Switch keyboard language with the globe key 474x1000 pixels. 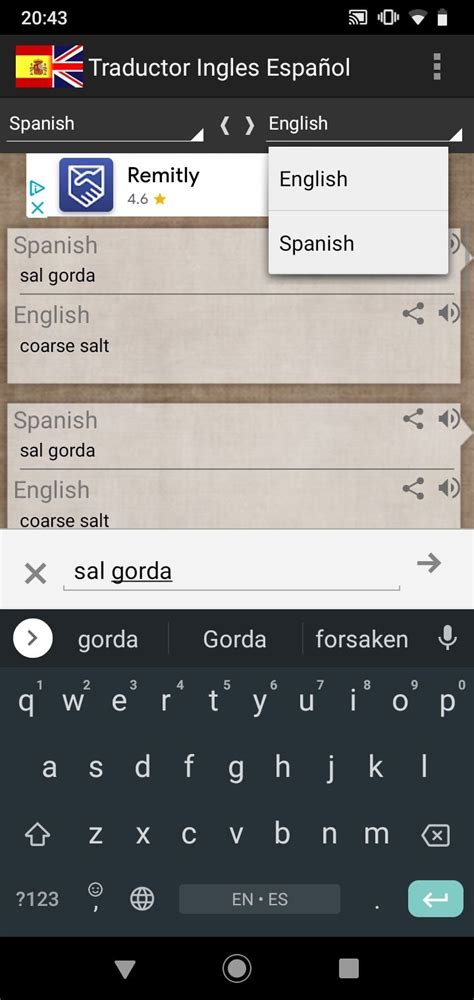[x=142, y=899]
